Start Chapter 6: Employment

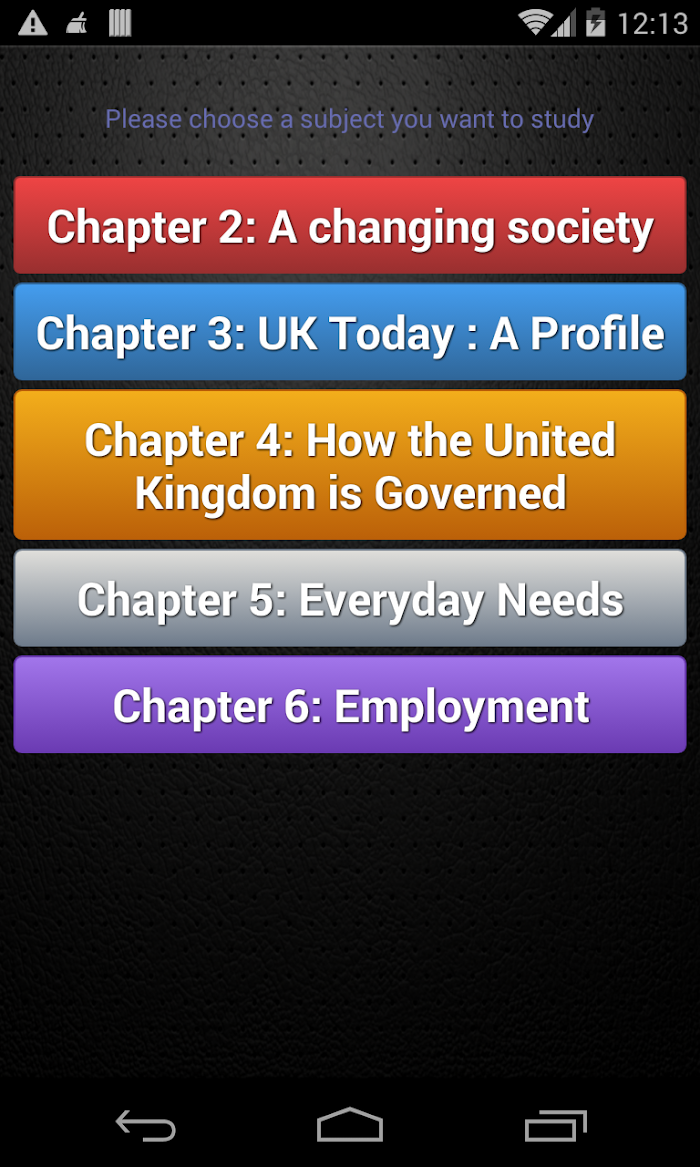point(350,705)
